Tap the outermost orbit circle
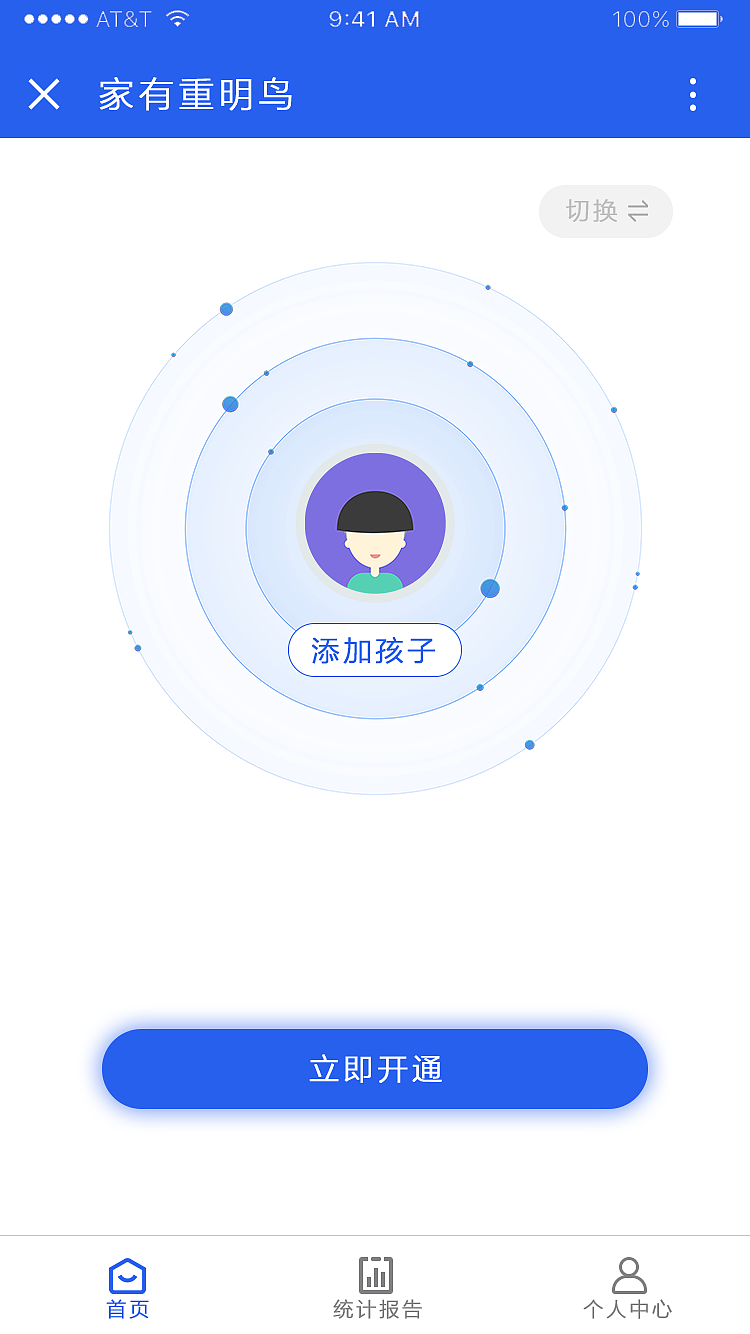750x1334 pixels. 374,263
